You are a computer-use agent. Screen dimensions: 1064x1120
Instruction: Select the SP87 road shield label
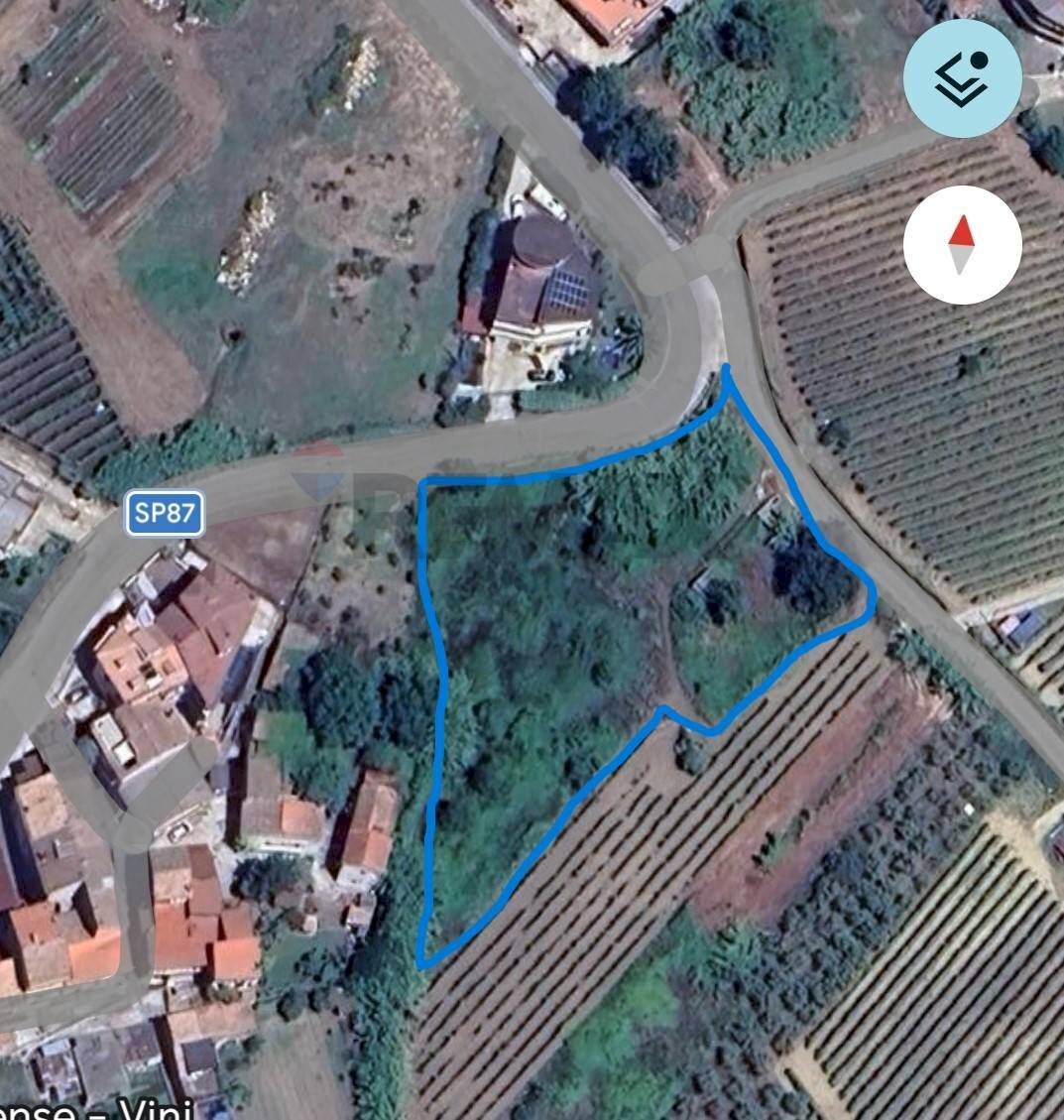(x=167, y=513)
